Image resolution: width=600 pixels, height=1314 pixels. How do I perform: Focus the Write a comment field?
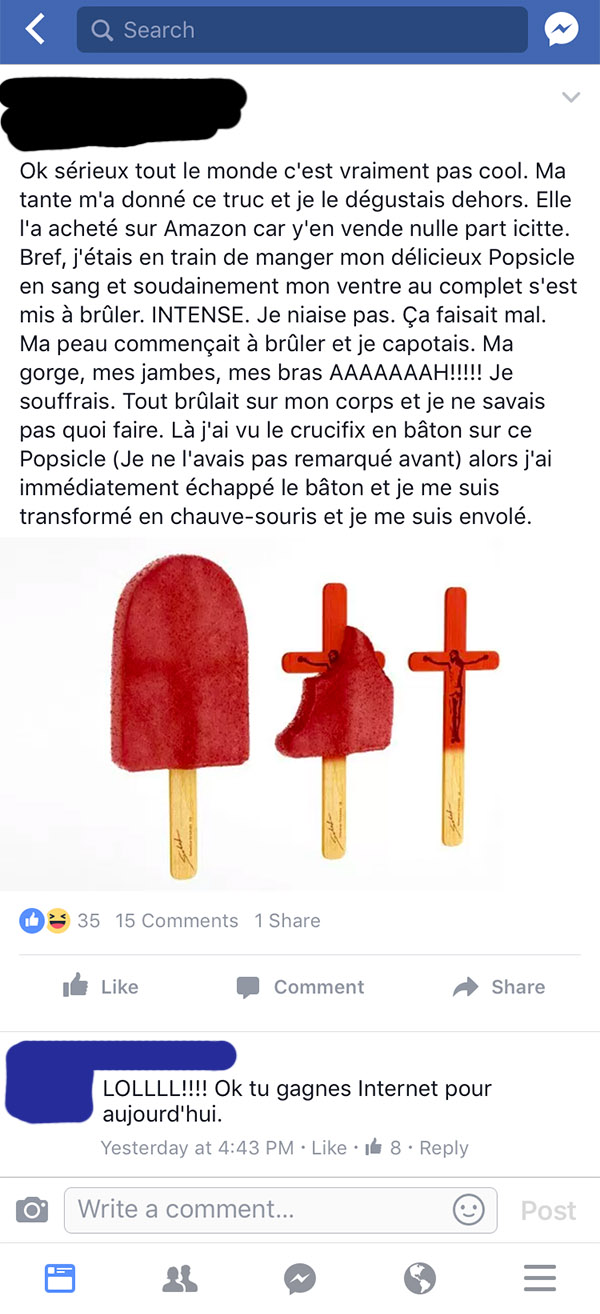click(x=281, y=1210)
